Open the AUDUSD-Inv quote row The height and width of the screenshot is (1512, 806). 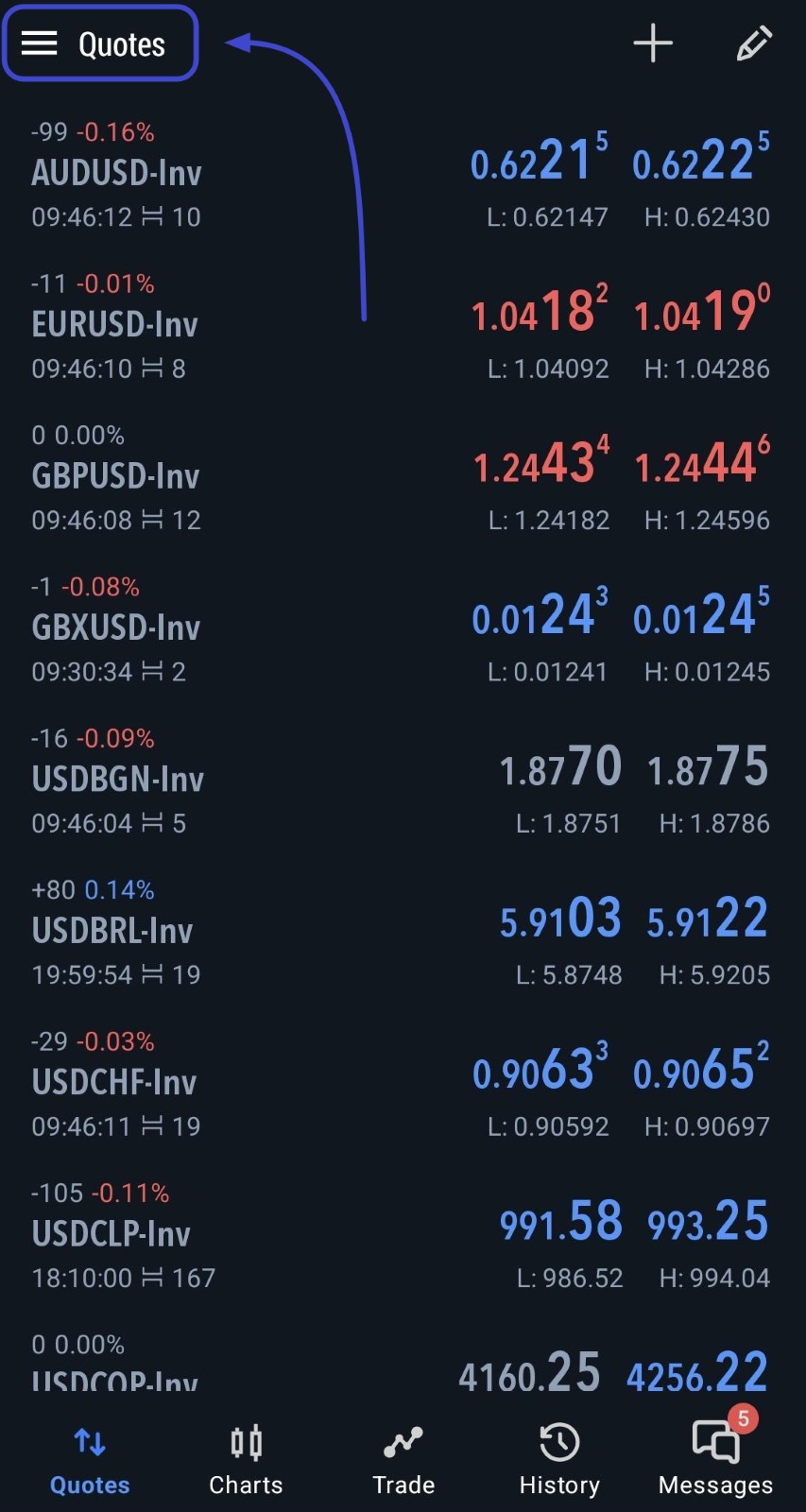coord(116,174)
